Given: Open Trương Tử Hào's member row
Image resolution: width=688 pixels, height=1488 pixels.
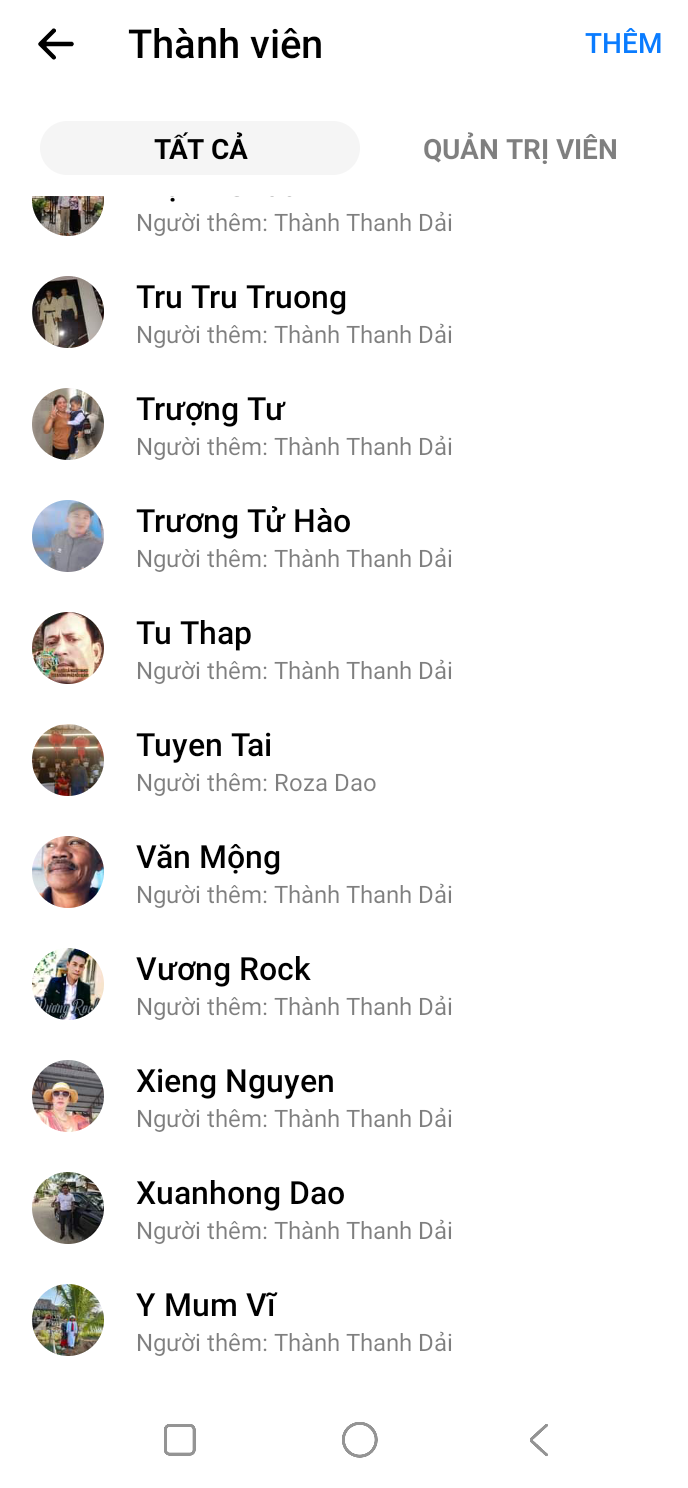Looking at the screenshot, I should pyautogui.click(x=243, y=536).
